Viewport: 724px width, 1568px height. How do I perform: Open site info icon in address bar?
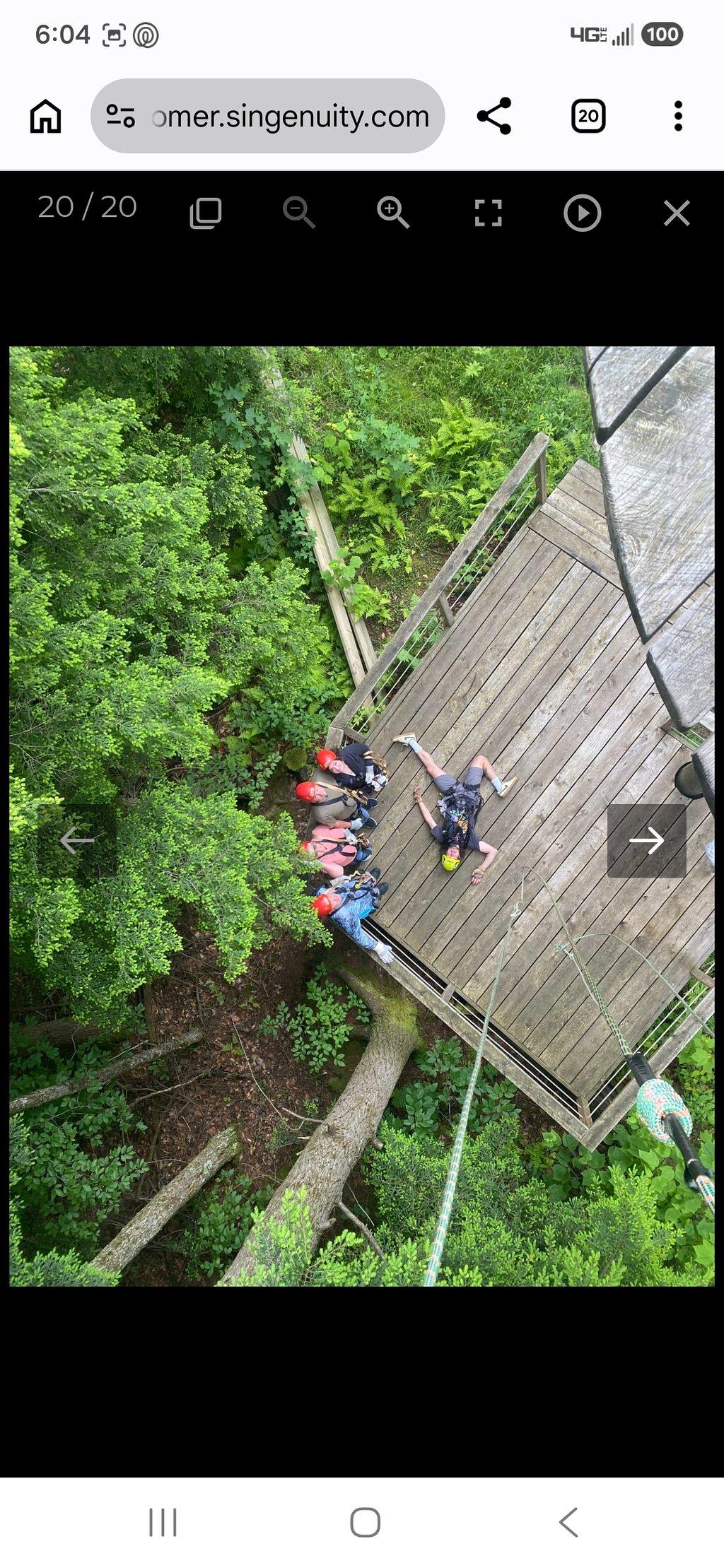(x=120, y=116)
